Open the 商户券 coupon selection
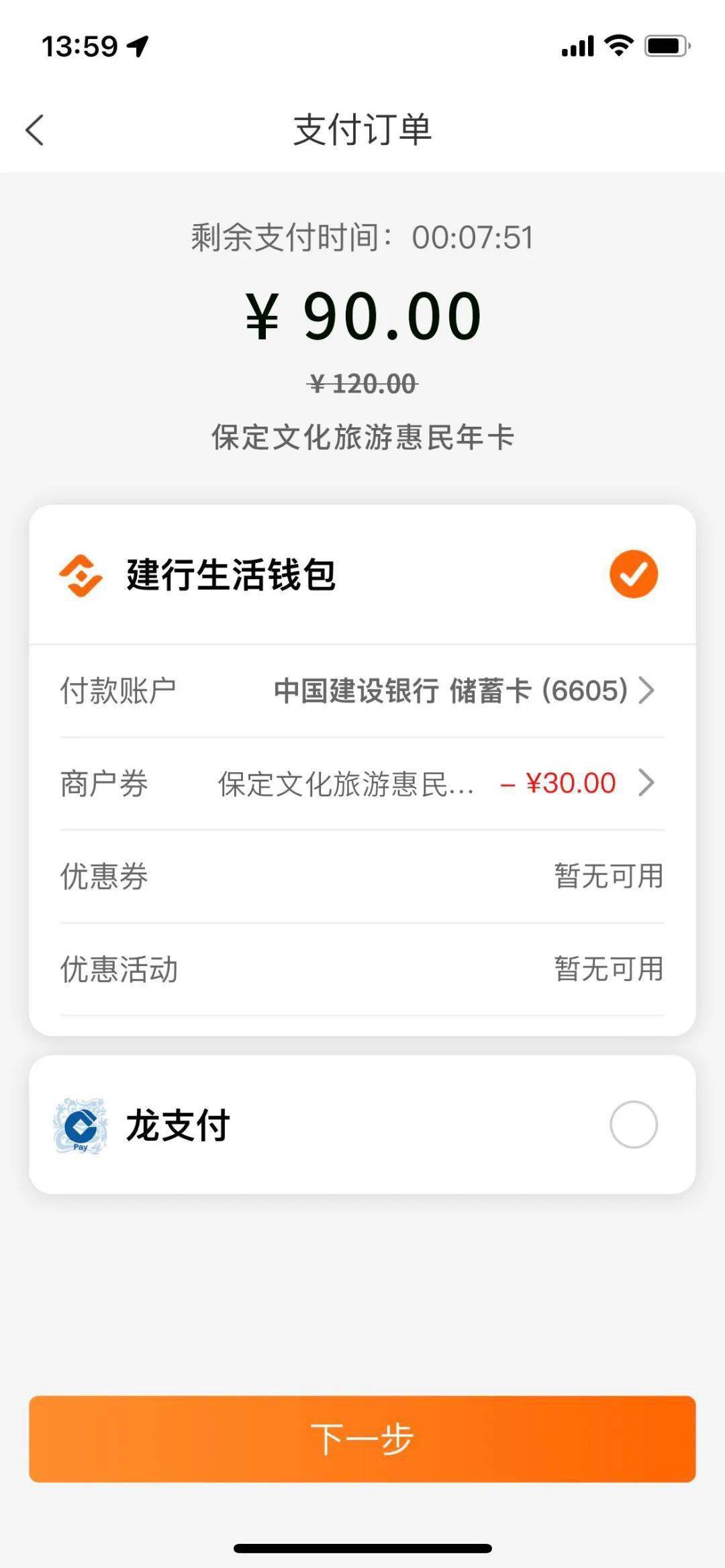 (x=436, y=783)
